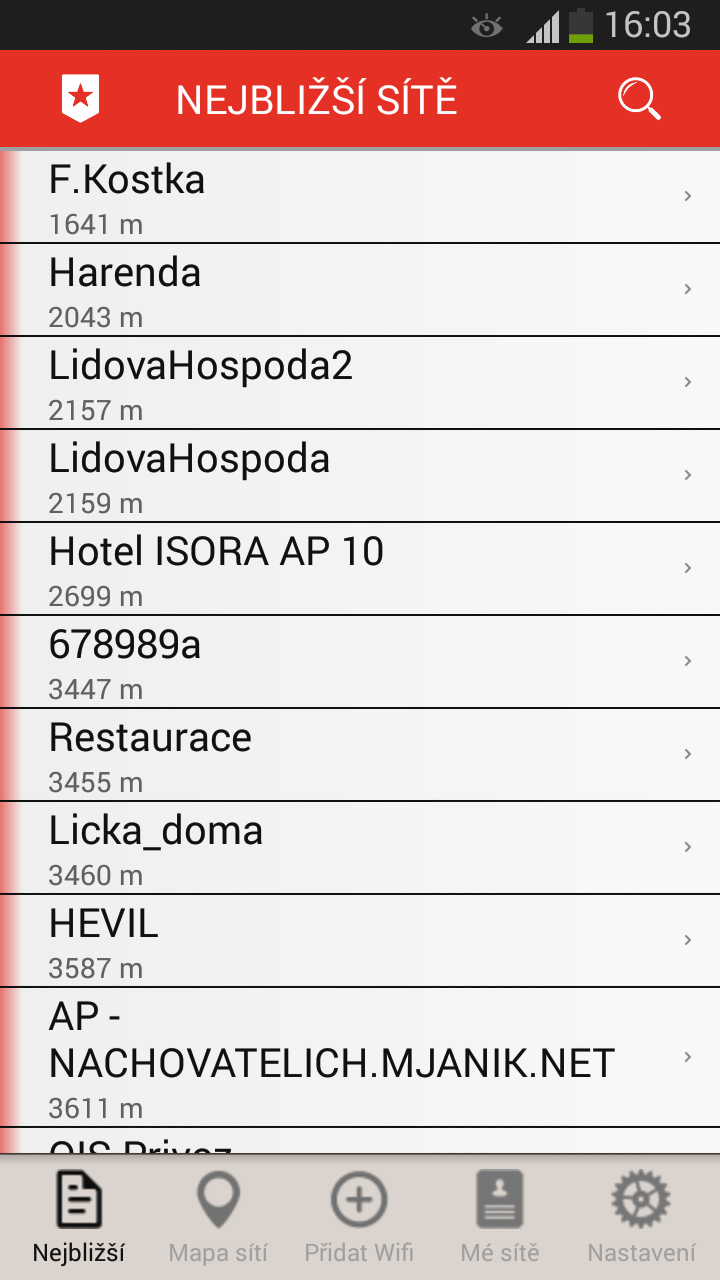Open the F.Kostka network
Image resolution: width=720 pixels, height=1280 pixels.
tap(360, 196)
